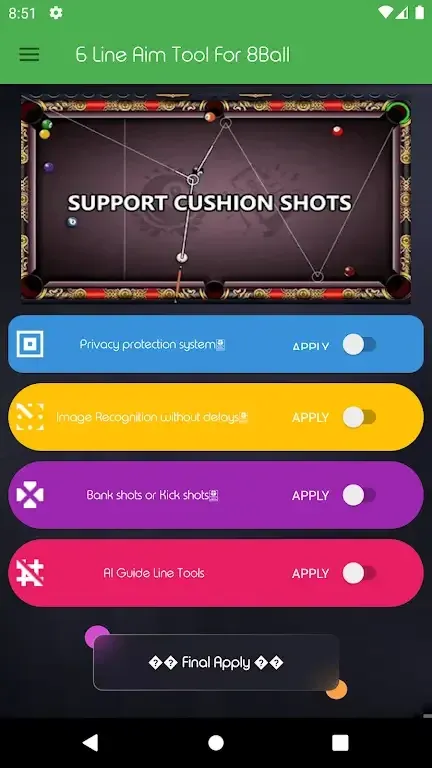Image resolution: width=432 pixels, height=768 pixels.
Task: Enable the Privacy protection system switch
Action: tap(360, 345)
